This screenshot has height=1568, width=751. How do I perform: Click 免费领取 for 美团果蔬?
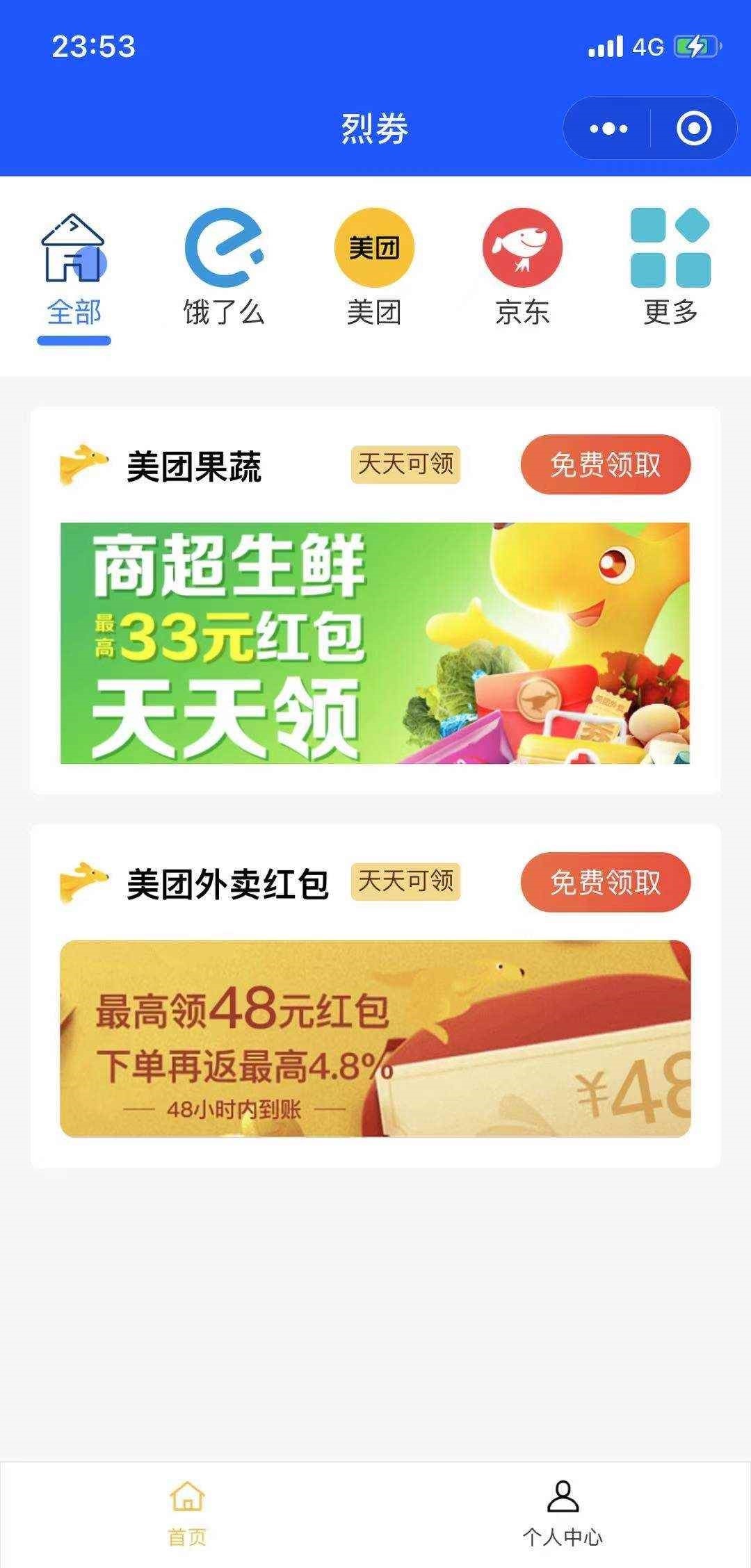point(604,464)
